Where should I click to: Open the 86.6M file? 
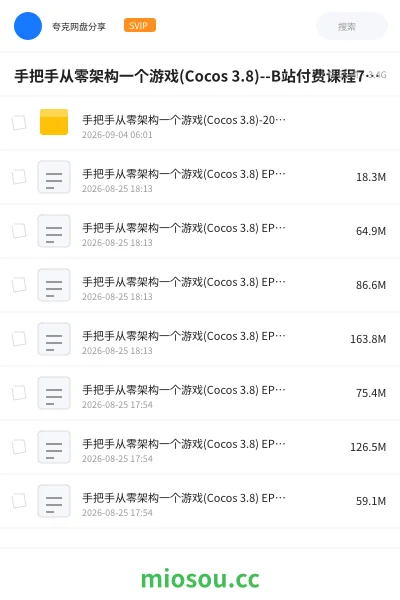pos(200,285)
